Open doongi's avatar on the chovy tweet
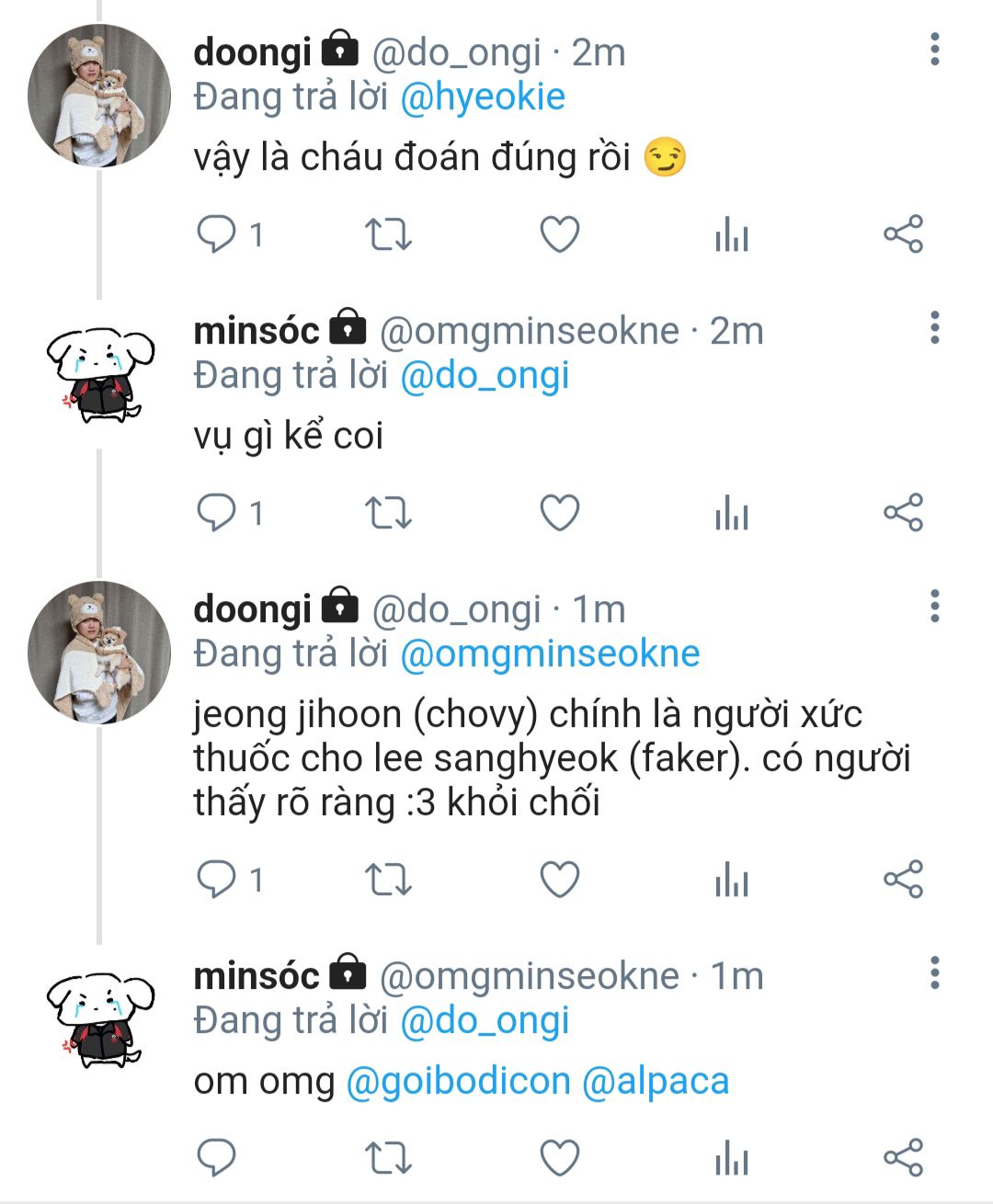 click(99, 652)
